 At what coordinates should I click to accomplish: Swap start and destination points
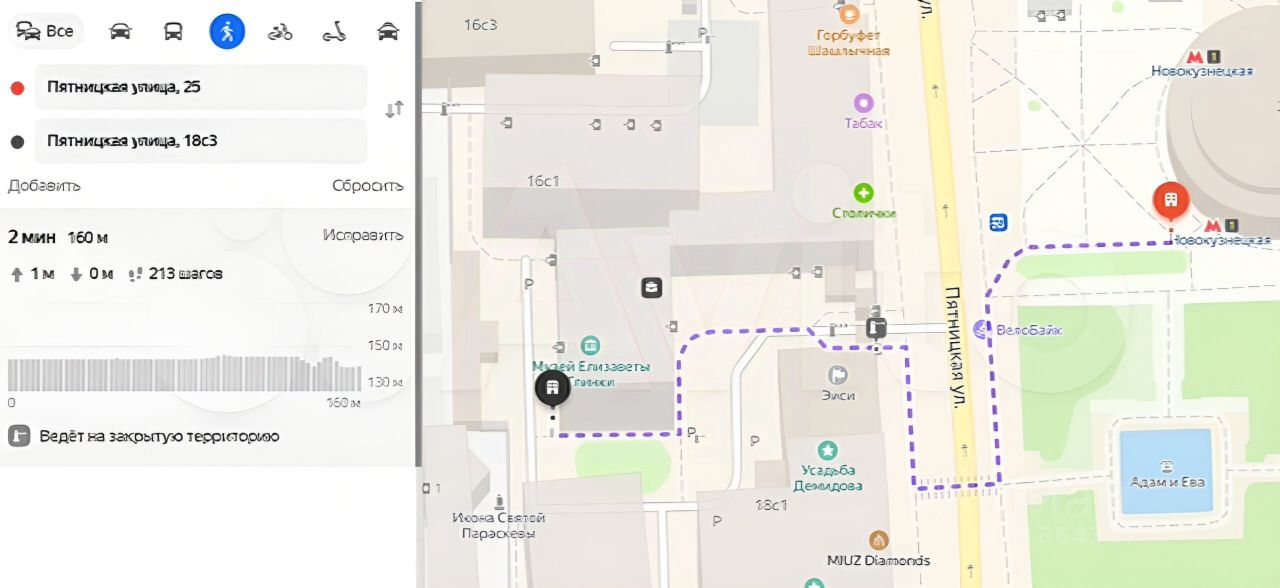pos(394,109)
